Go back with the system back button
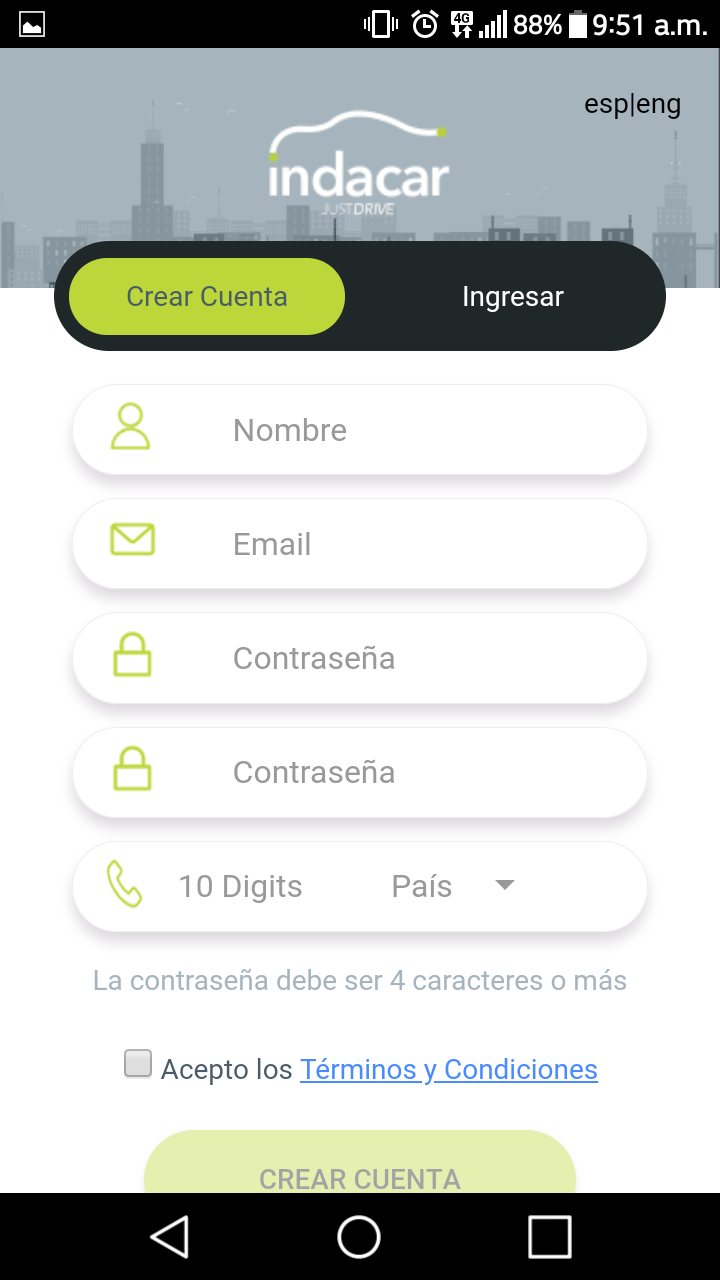This screenshot has height=1280, width=720. click(x=170, y=1237)
